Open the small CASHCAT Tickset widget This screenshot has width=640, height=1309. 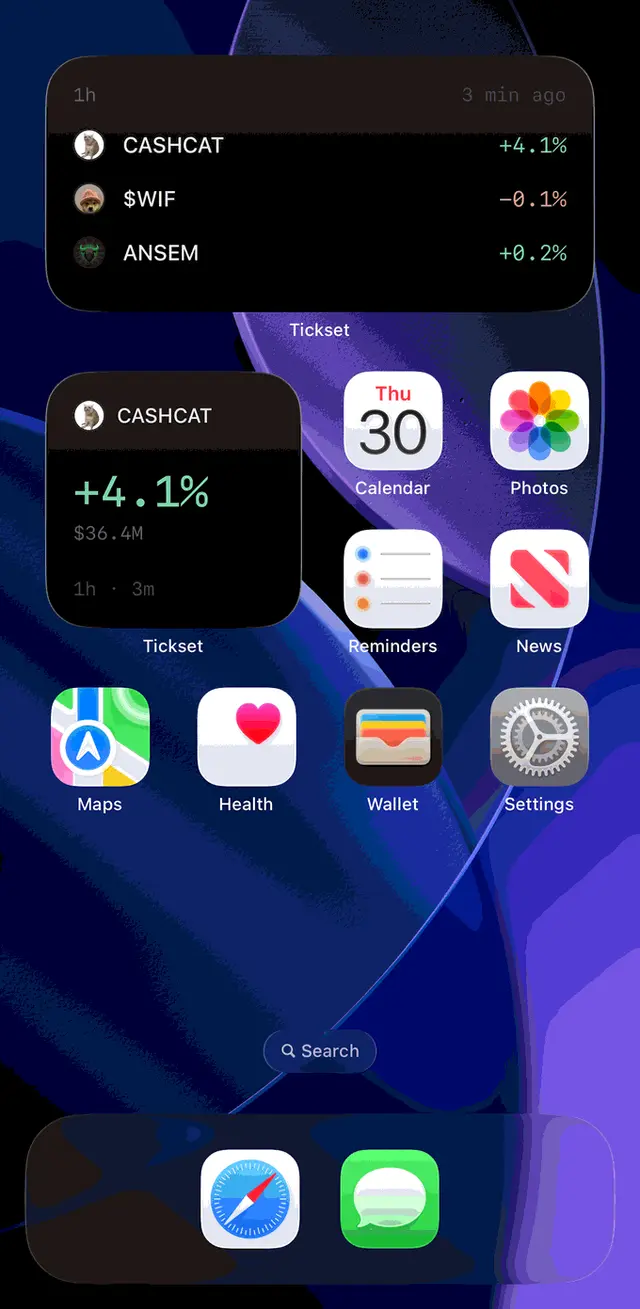click(174, 500)
